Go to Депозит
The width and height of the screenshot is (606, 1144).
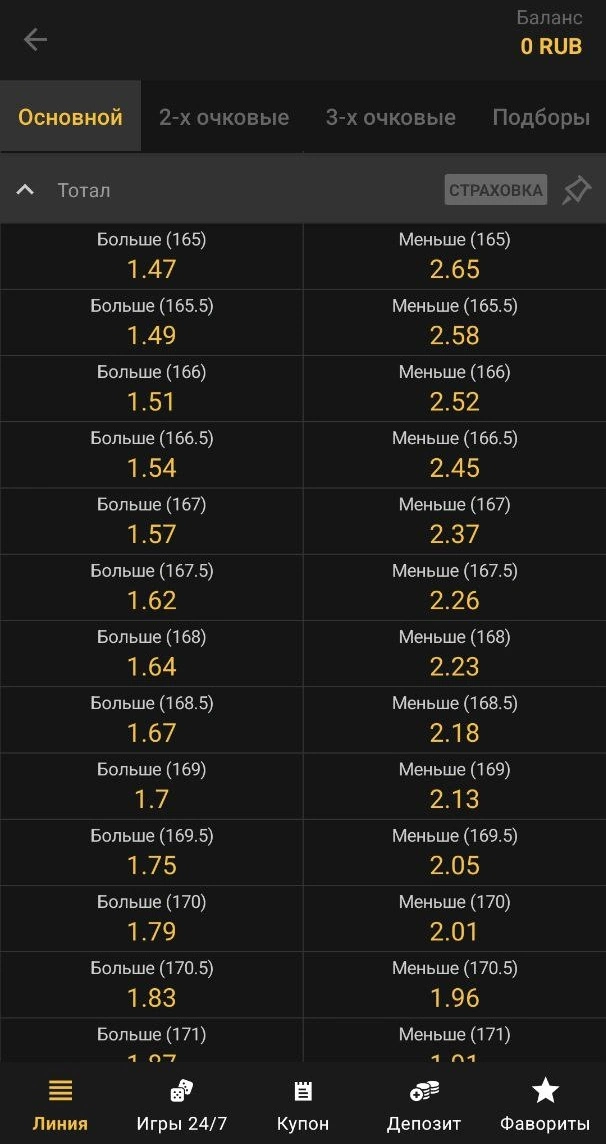click(x=424, y=1103)
